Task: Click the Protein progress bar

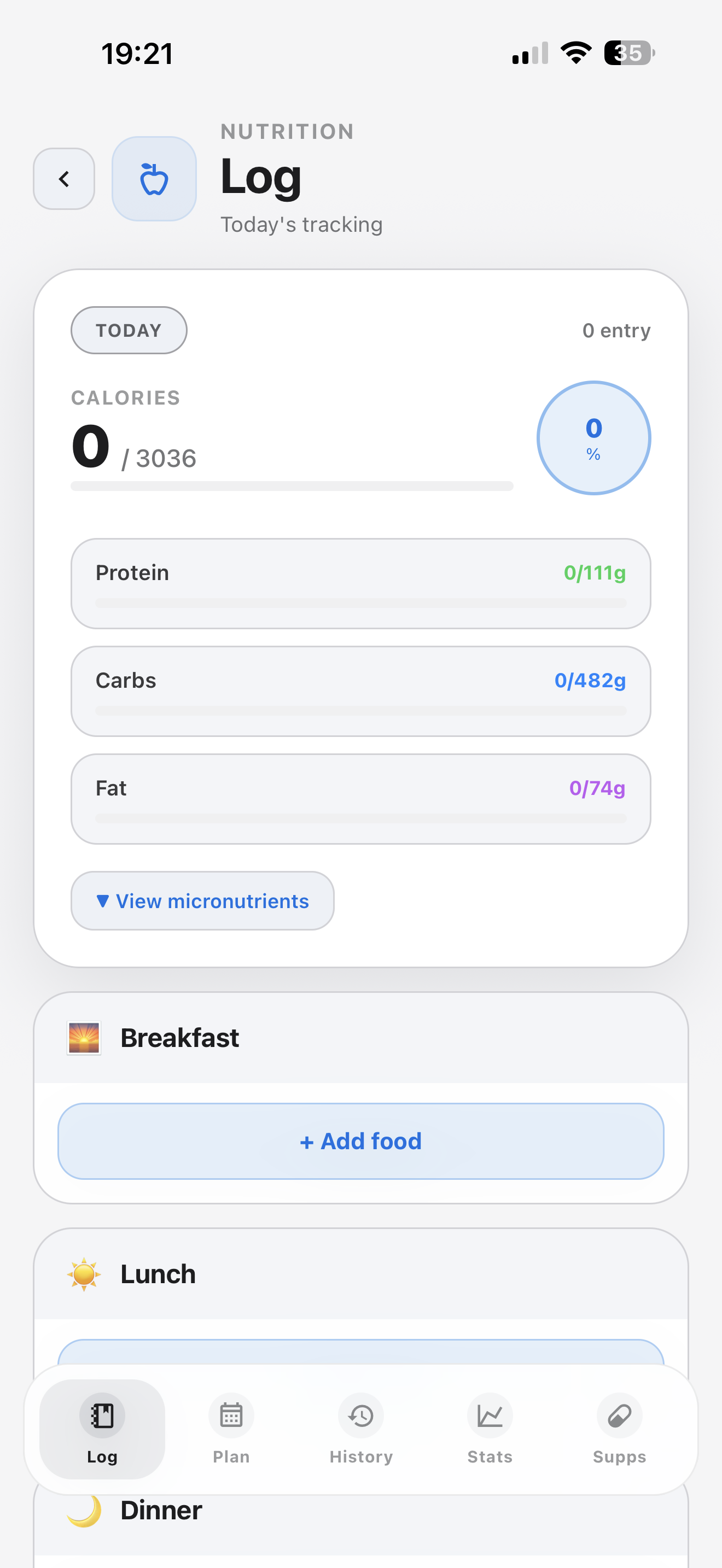Action: (360, 602)
